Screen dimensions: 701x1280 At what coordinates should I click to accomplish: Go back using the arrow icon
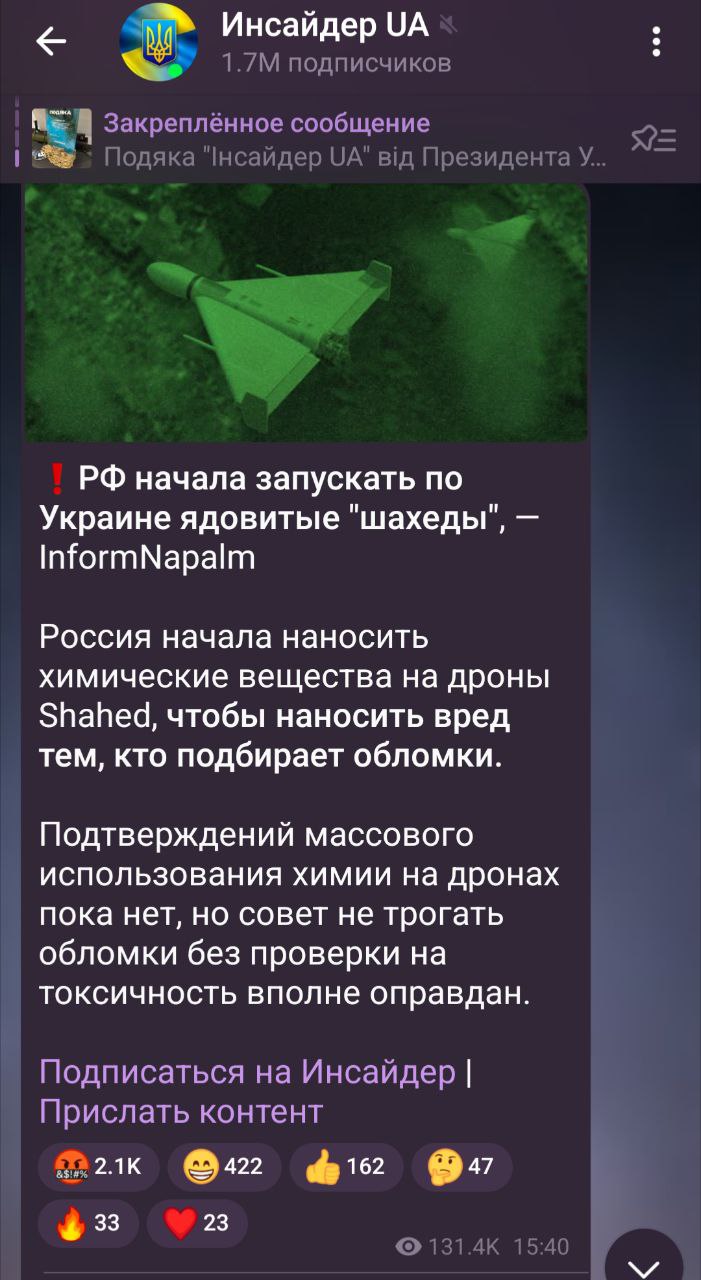click(50, 41)
